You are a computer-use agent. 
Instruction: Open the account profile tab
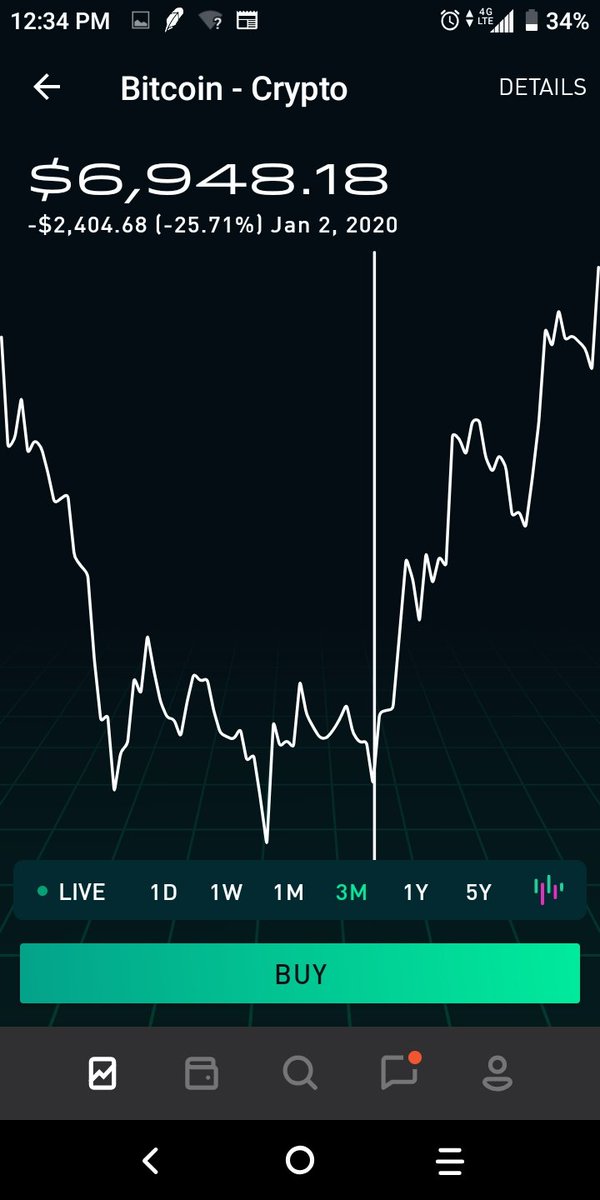click(497, 1074)
